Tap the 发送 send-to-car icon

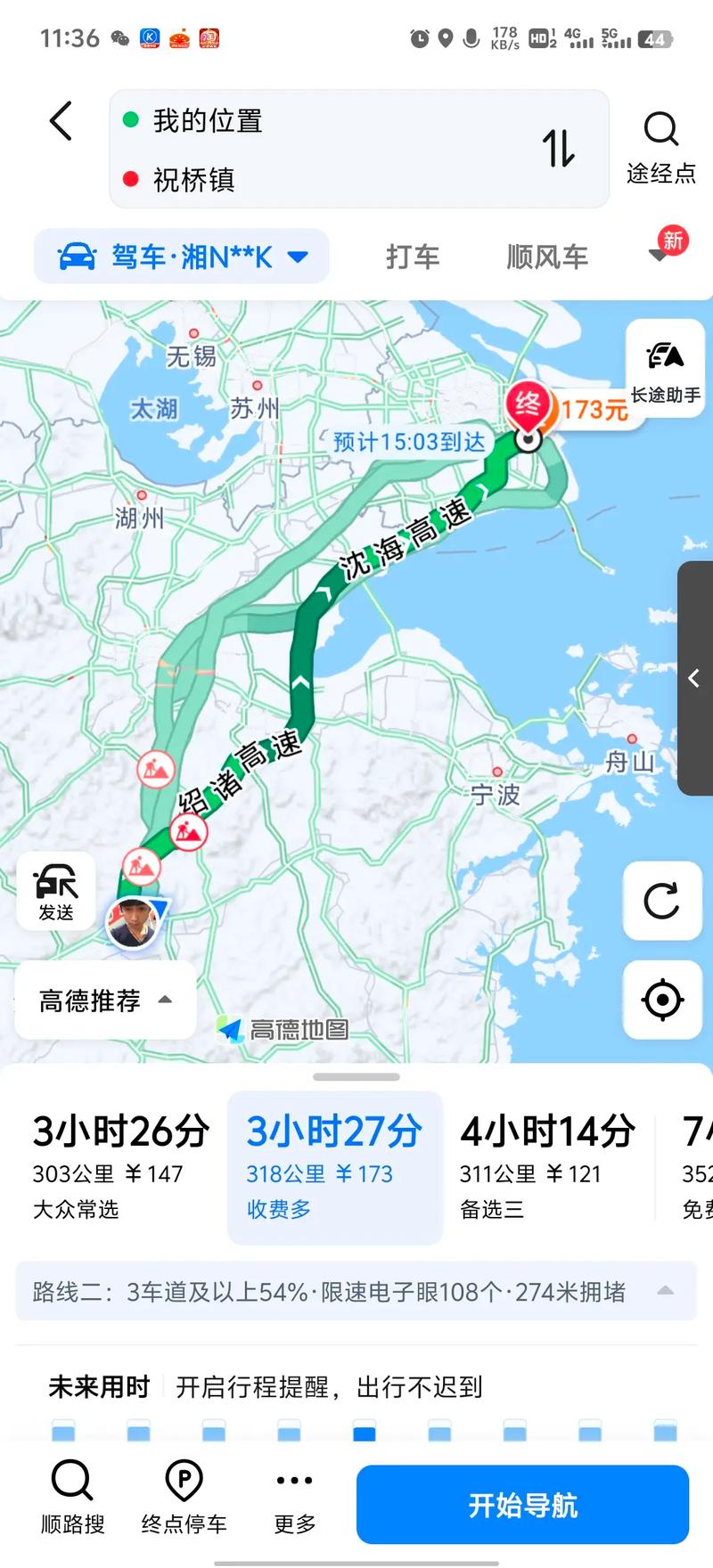55,888
